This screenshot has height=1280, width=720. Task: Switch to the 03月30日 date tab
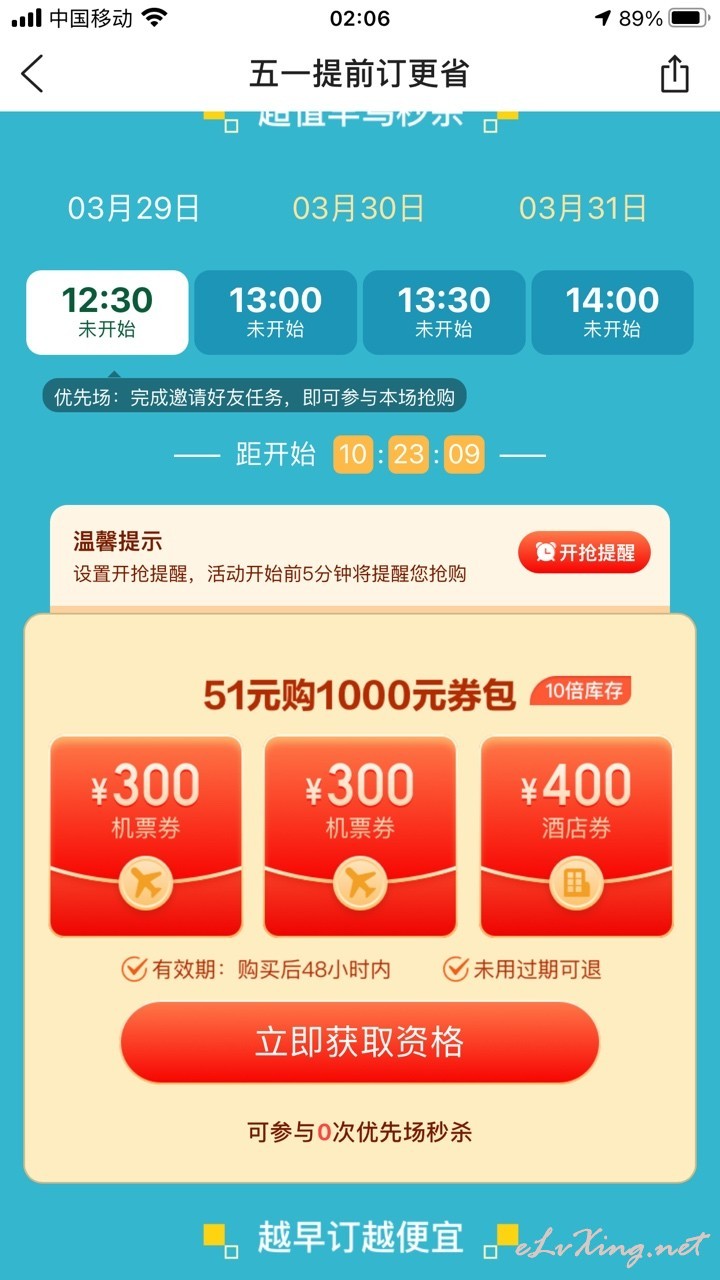pyautogui.click(x=359, y=208)
